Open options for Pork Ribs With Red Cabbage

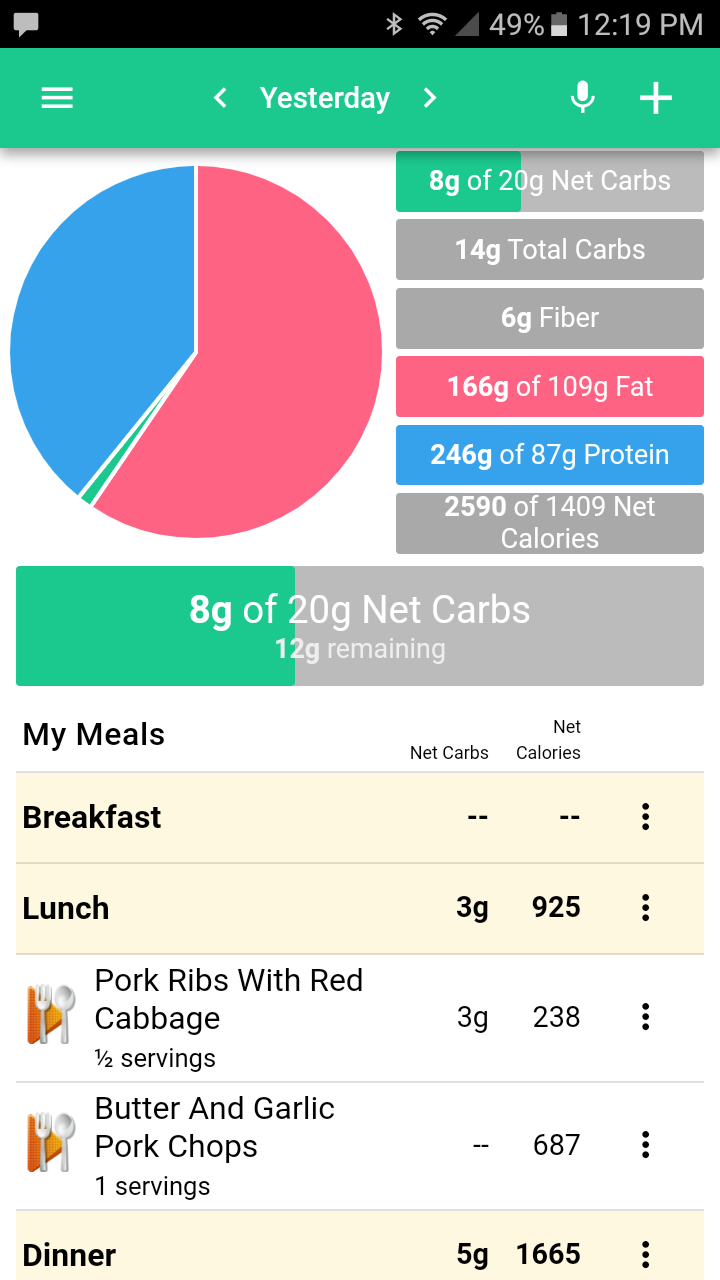click(646, 1017)
